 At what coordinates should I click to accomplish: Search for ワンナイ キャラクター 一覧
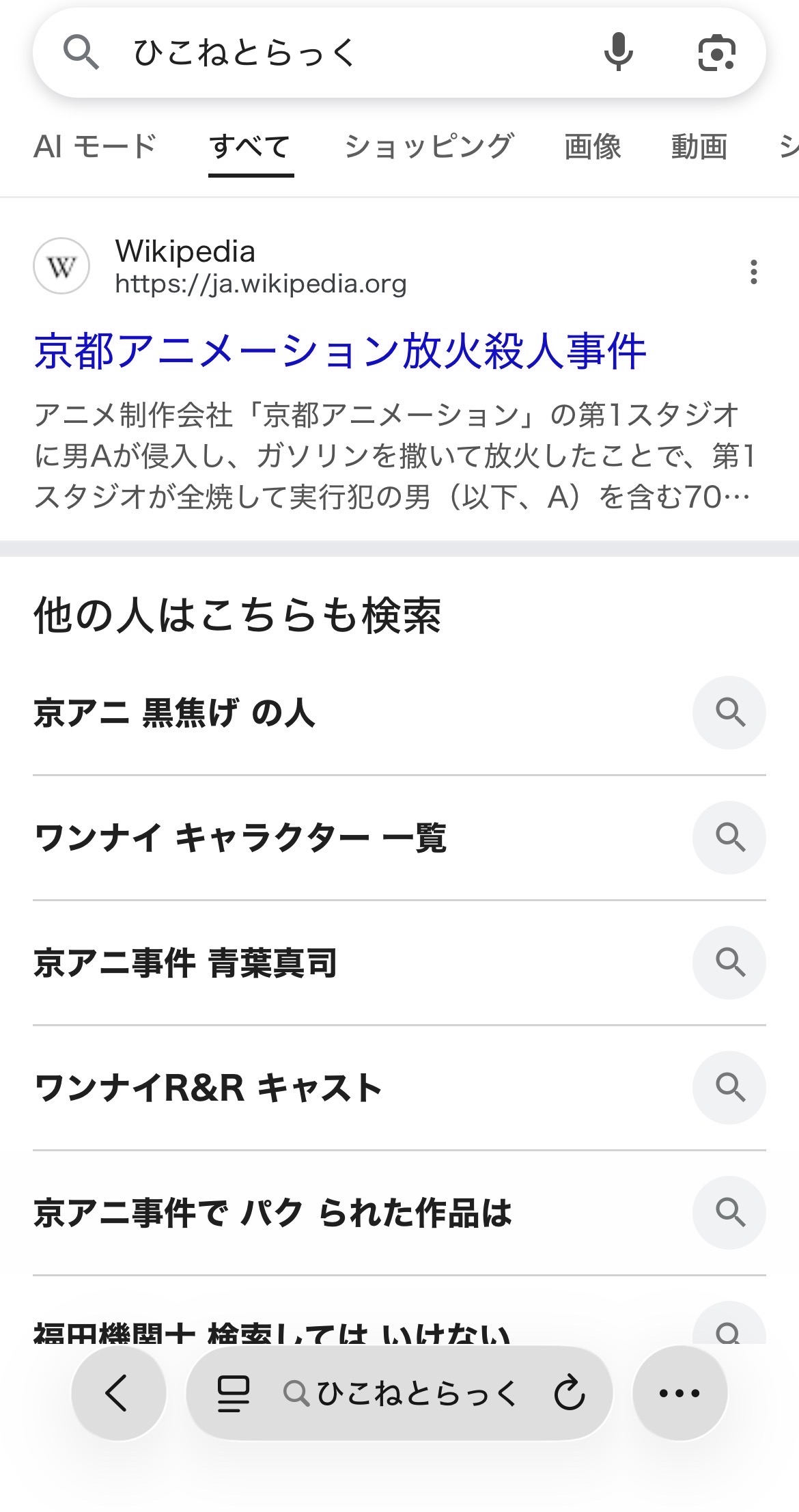(240, 838)
